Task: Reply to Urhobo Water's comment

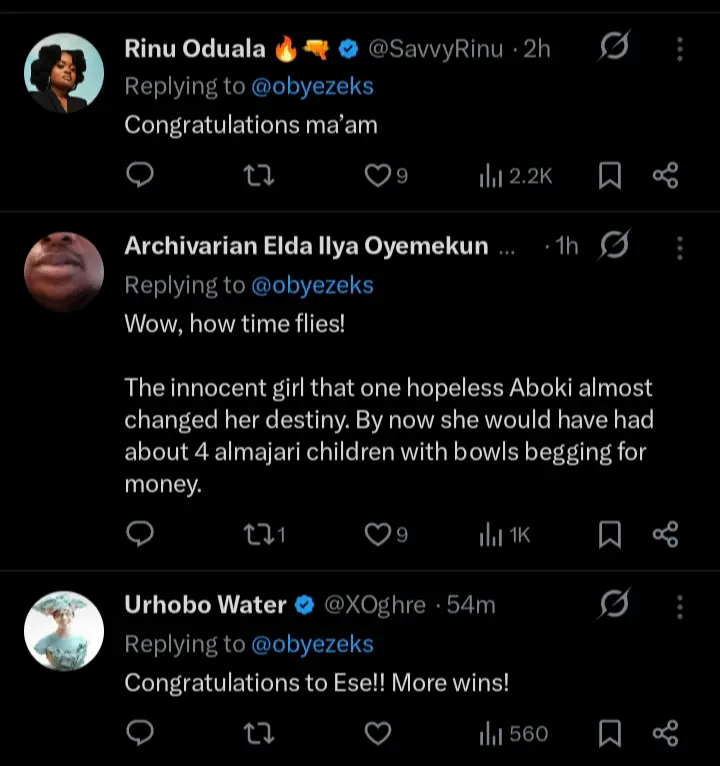Action: click(141, 735)
